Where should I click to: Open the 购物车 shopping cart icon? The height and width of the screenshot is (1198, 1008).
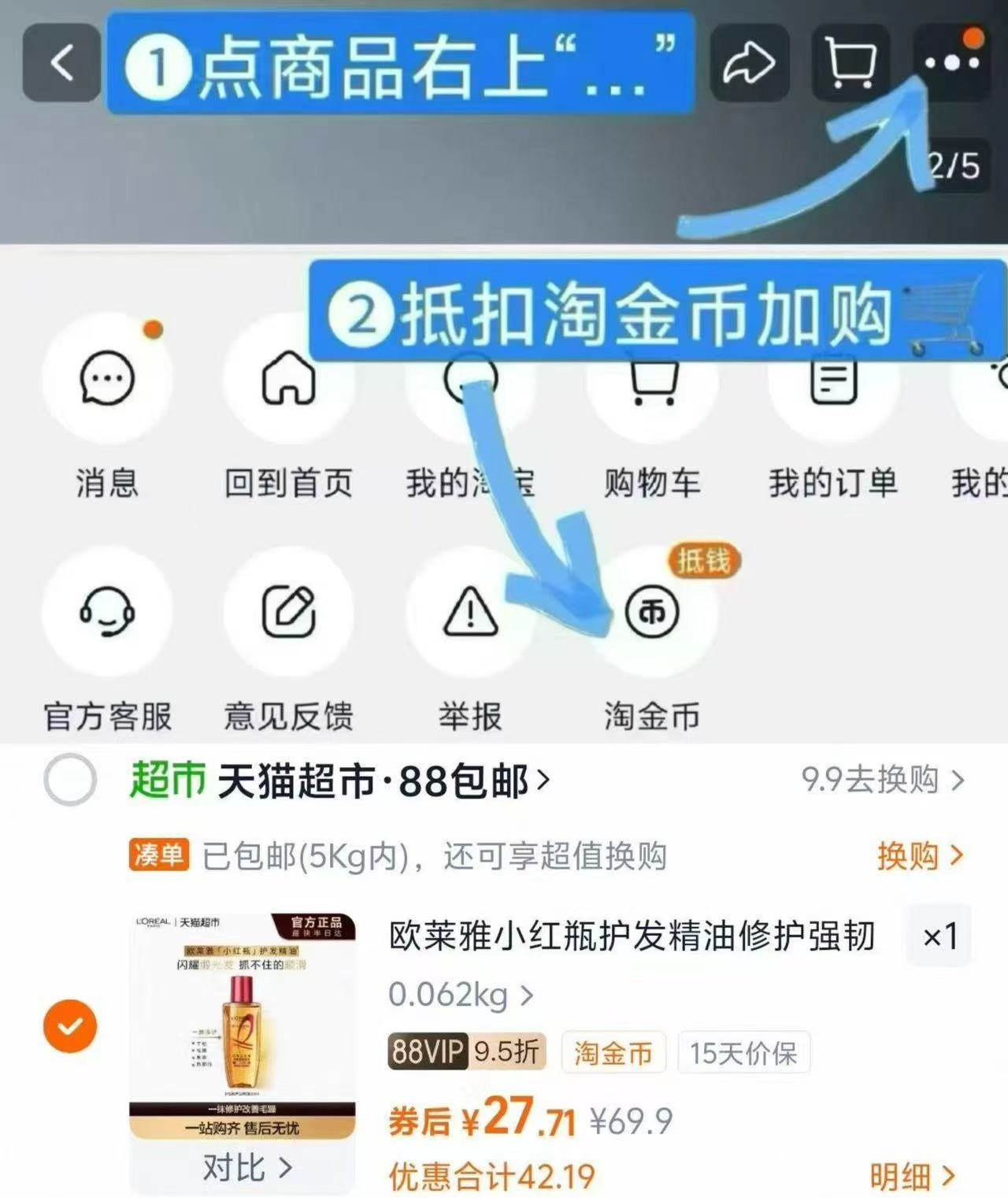pyautogui.click(x=652, y=378)
